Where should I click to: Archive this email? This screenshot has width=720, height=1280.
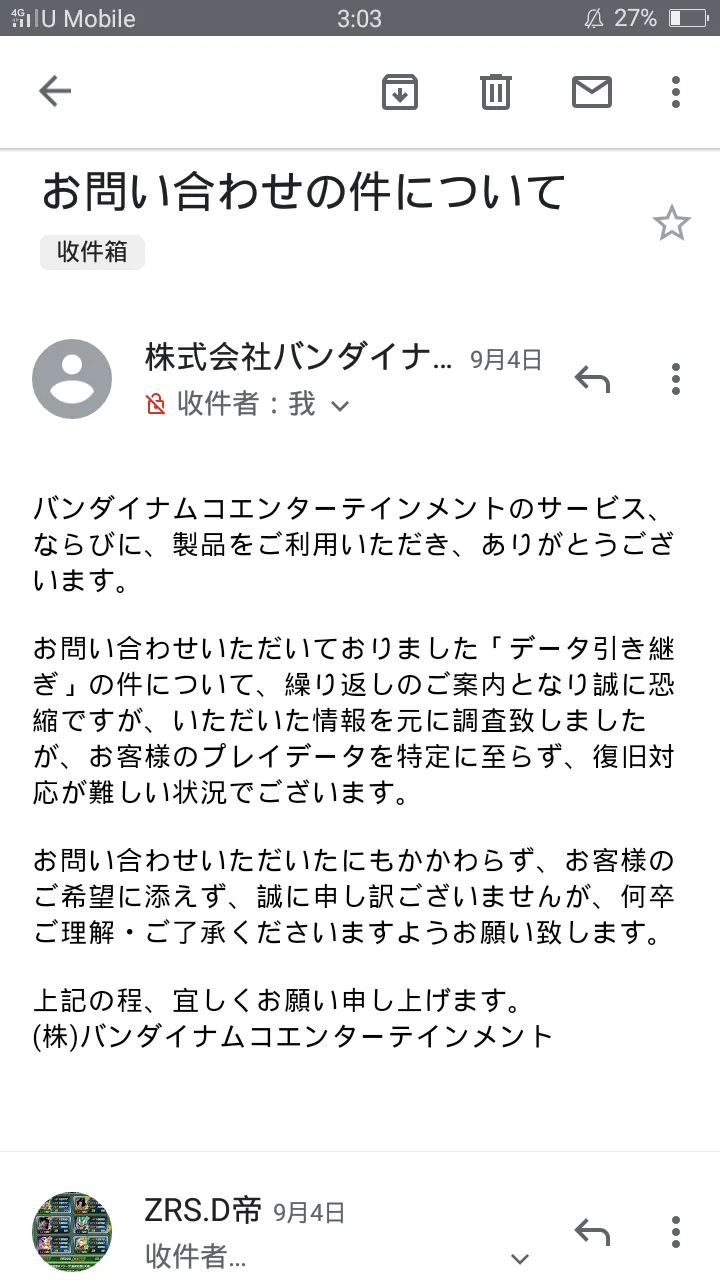coord(400,92)
